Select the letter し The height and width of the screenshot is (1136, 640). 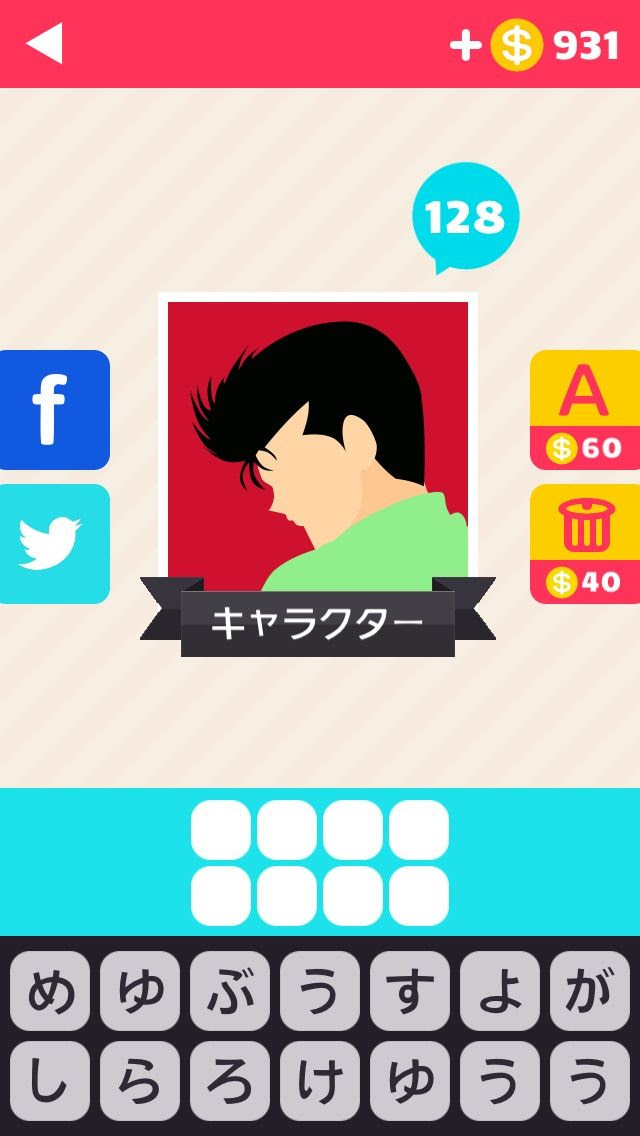[50, 1081]
